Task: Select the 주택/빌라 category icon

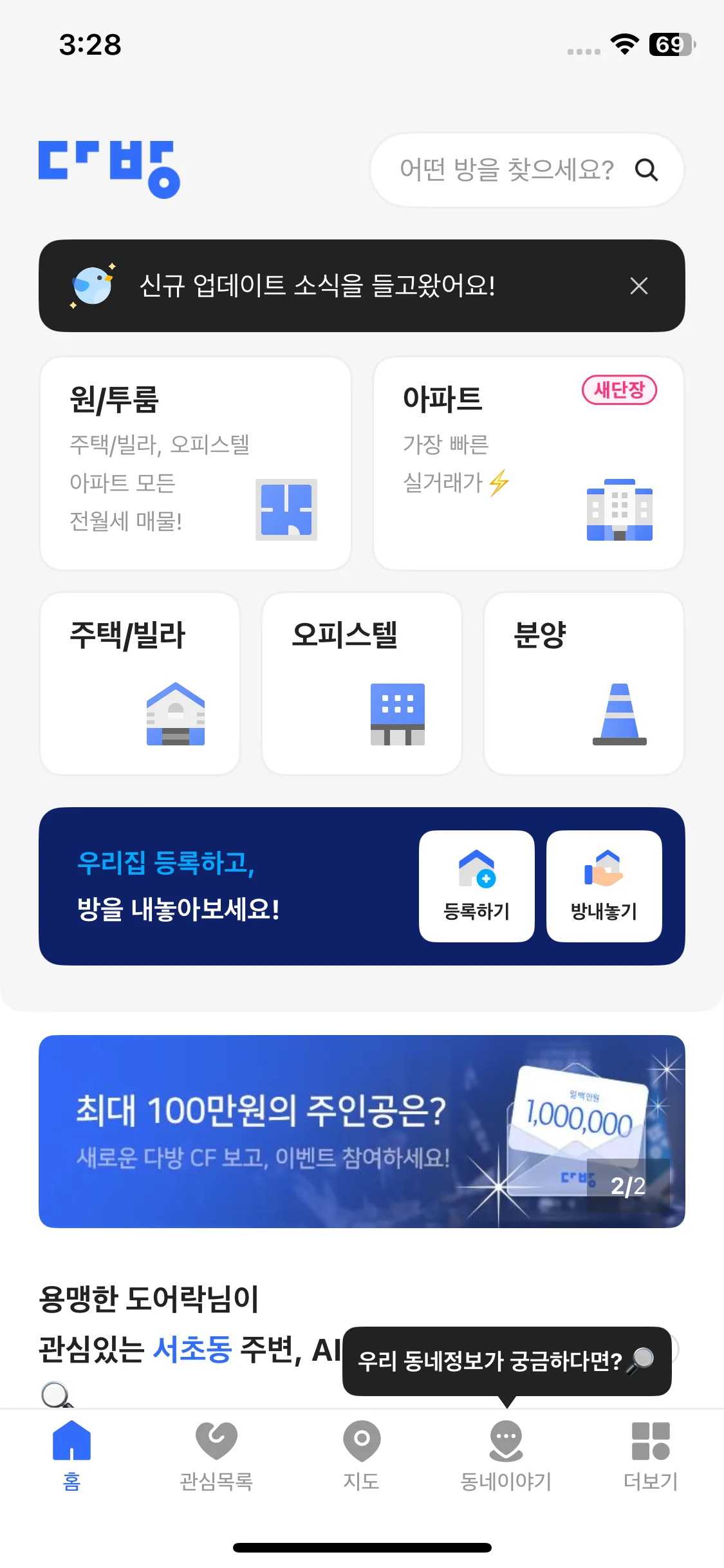Action: [x=174, y=714]
